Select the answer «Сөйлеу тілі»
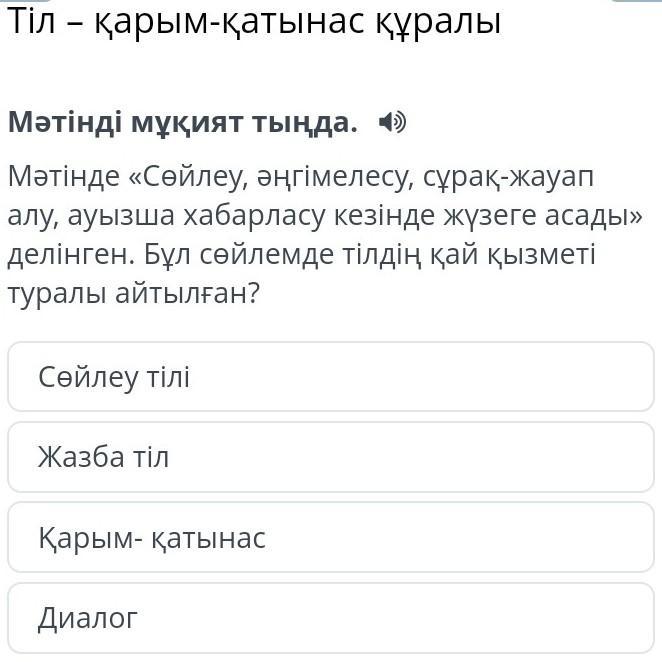The width and height of the screenshot is (662, 662). pyautogui.click(x=331, y=377)
